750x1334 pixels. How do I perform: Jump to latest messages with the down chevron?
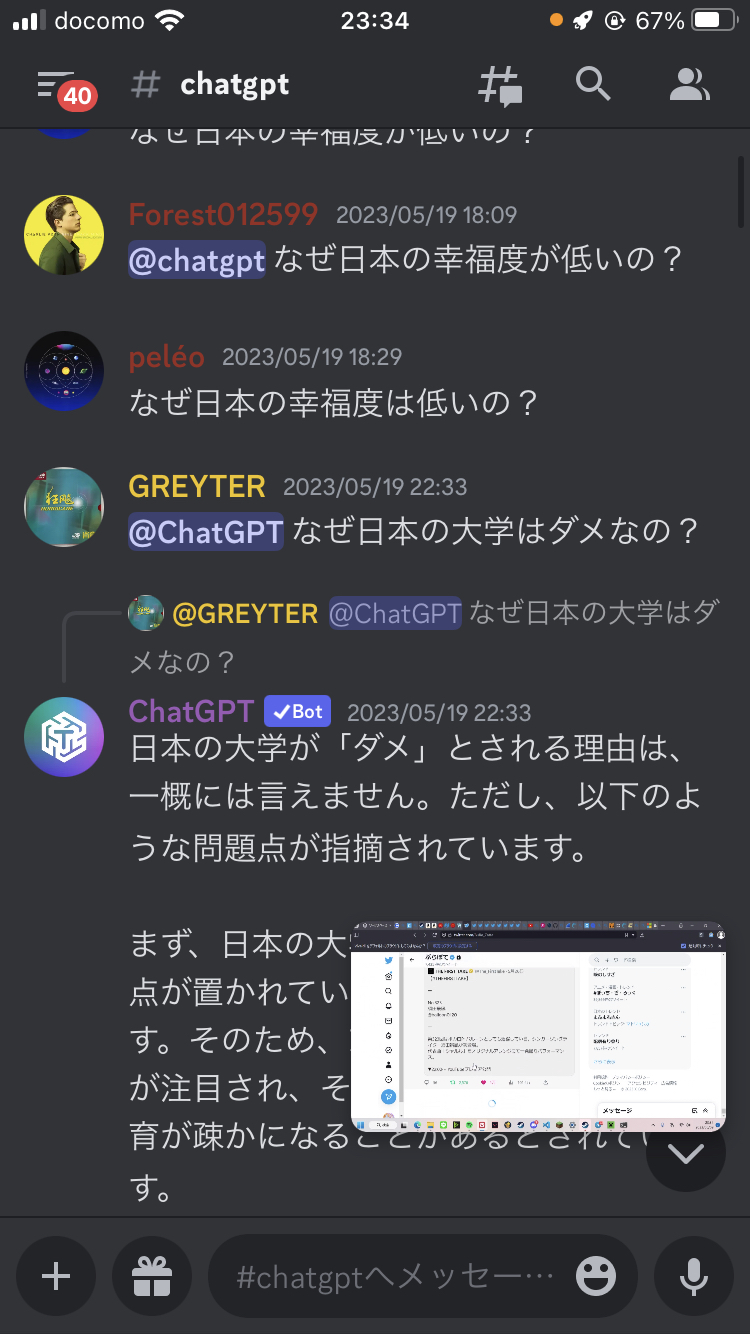(686, 1152)
